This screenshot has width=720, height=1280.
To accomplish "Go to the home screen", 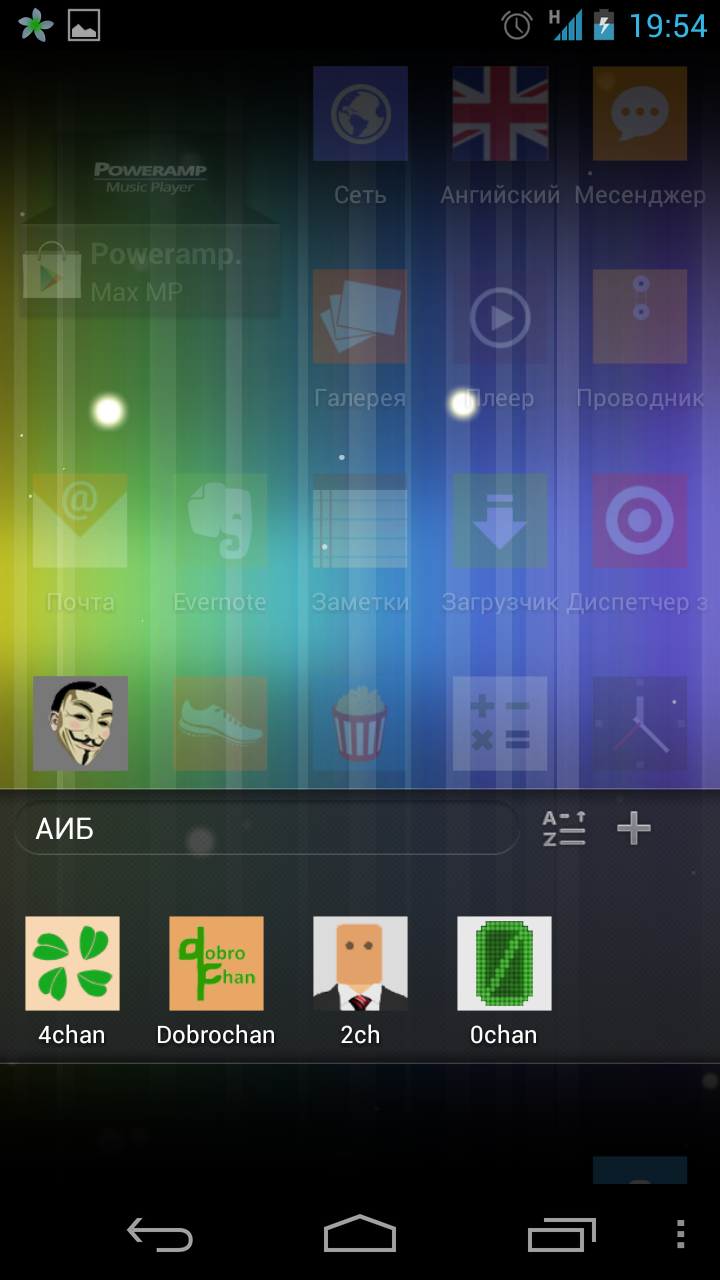I will pyautogui.click(x=360, y=1234).
